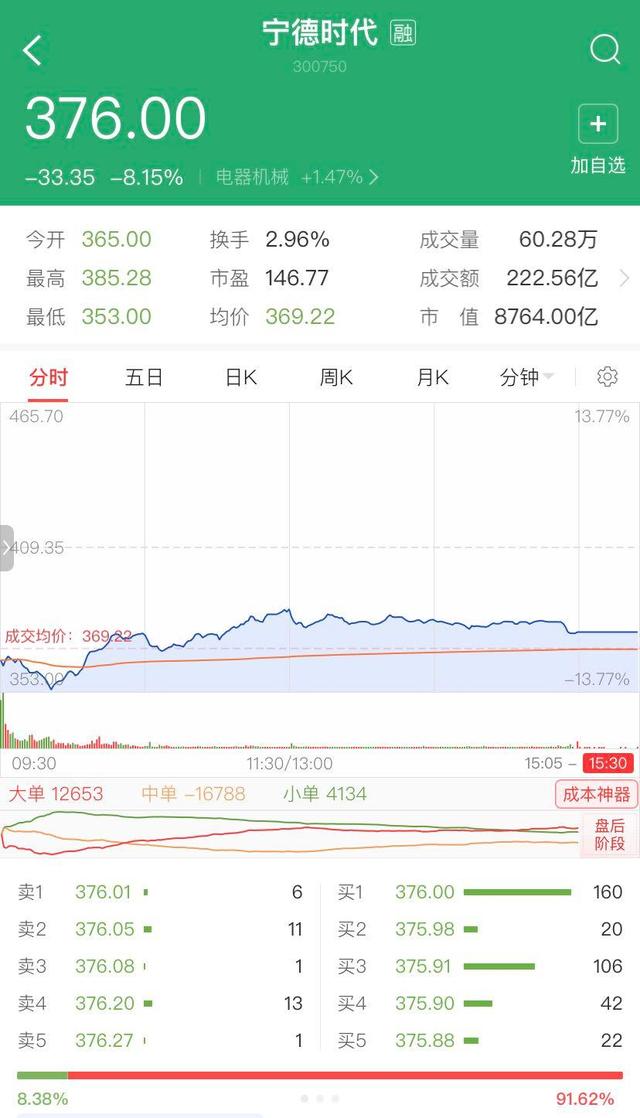Select the 卖1 376.01 order row
Screen dimensions: 640x1118
(160, 892)
